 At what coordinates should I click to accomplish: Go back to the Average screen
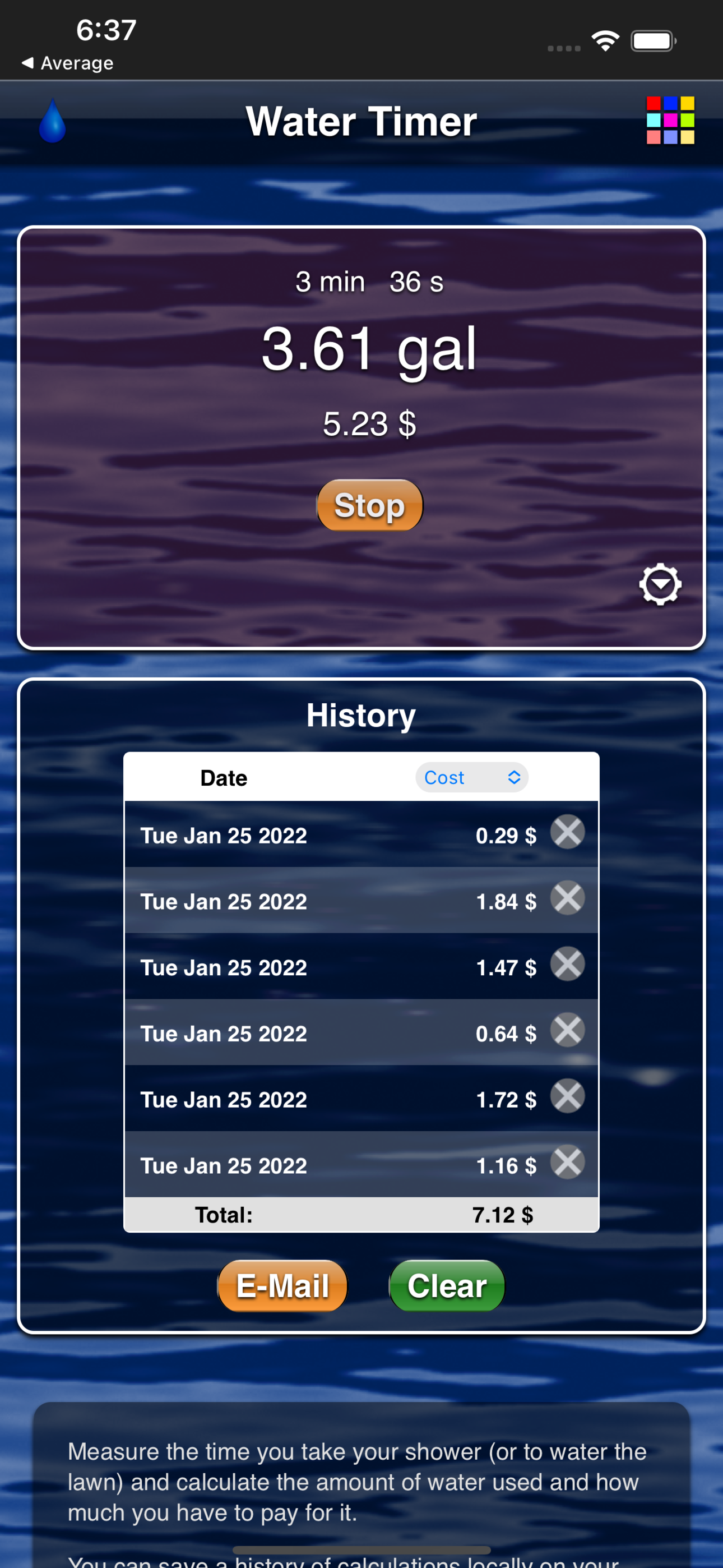click(x=67, y=62)
